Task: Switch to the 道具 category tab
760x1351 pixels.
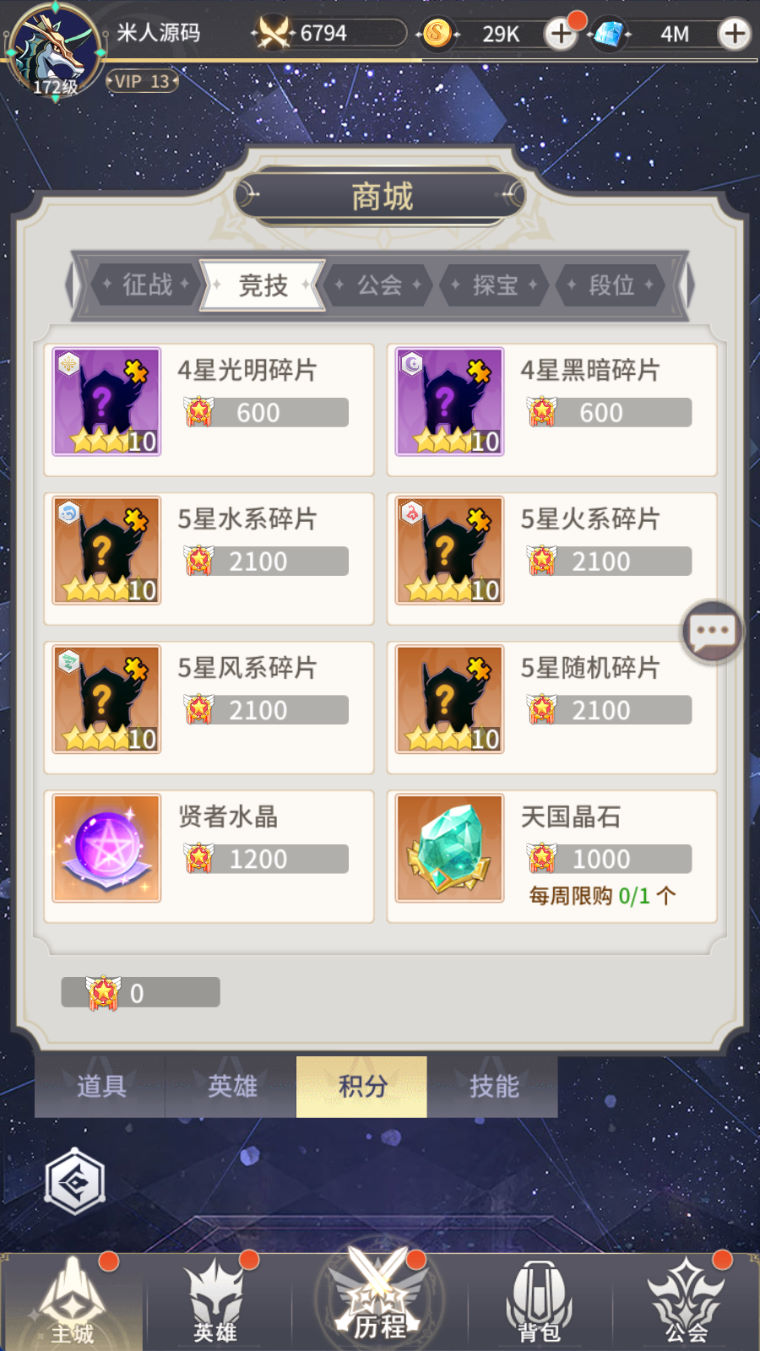Action: coord(101,1087)
